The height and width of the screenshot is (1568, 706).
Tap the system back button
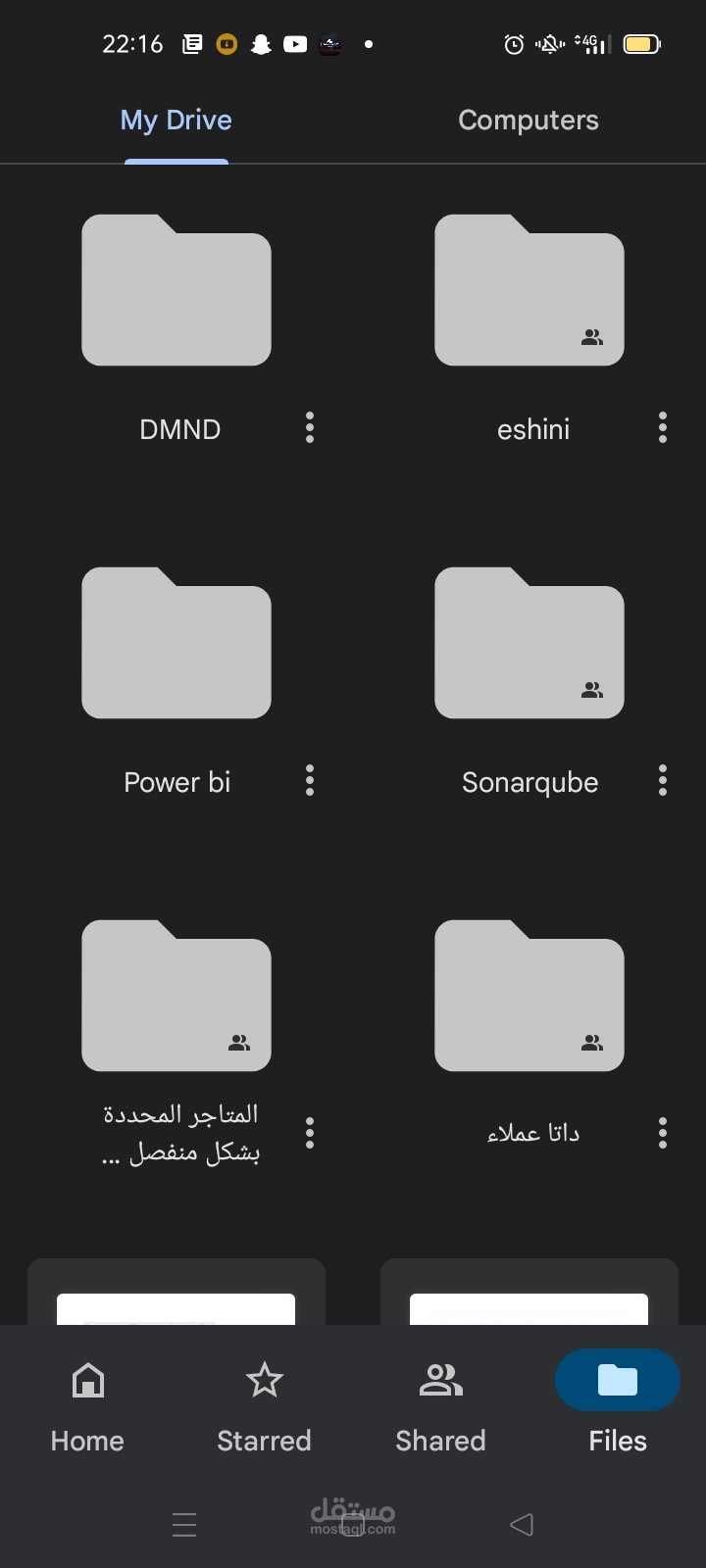coord(522,1524)
